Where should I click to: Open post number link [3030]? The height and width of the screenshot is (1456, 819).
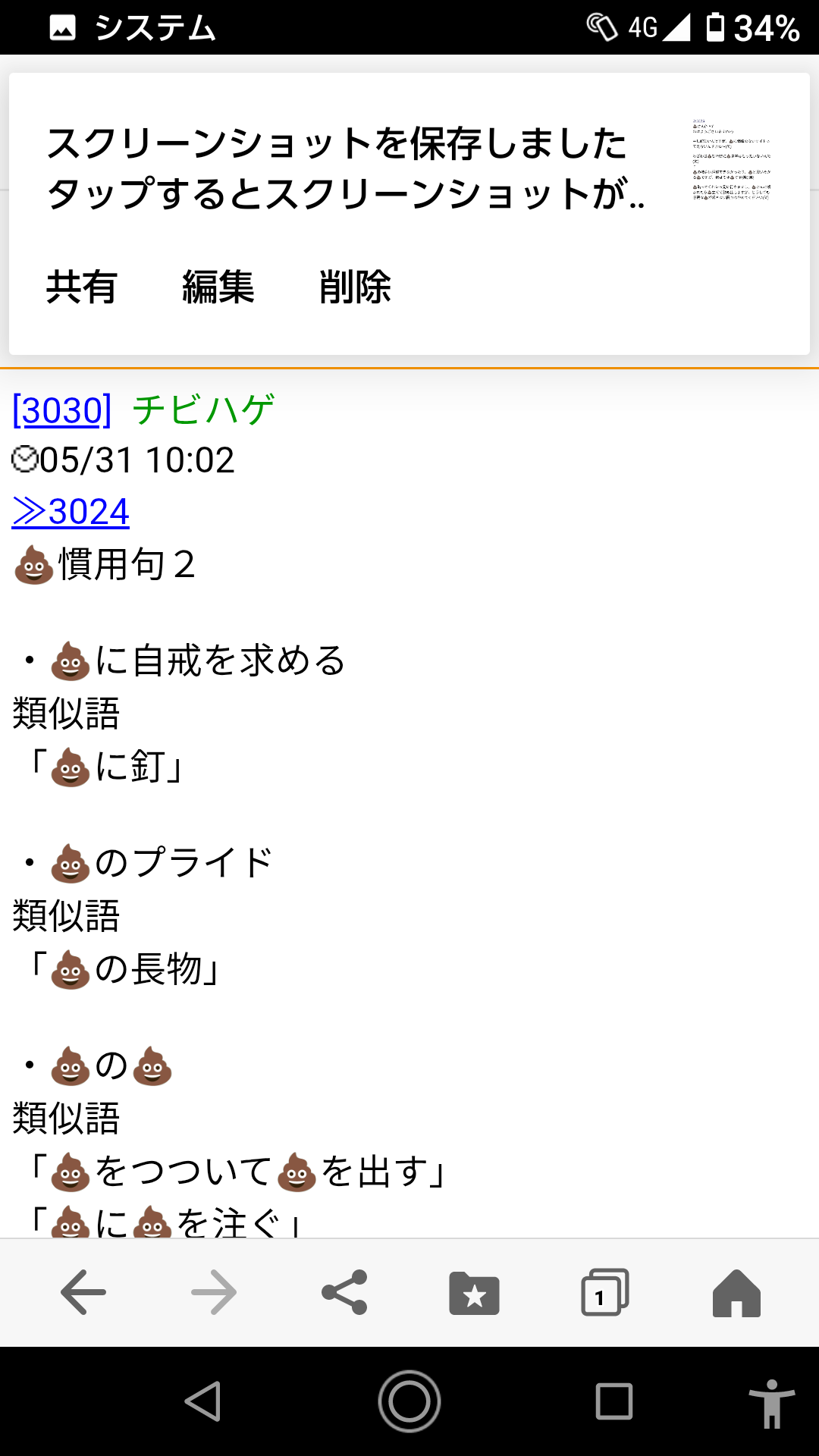[x=62, y=410]
